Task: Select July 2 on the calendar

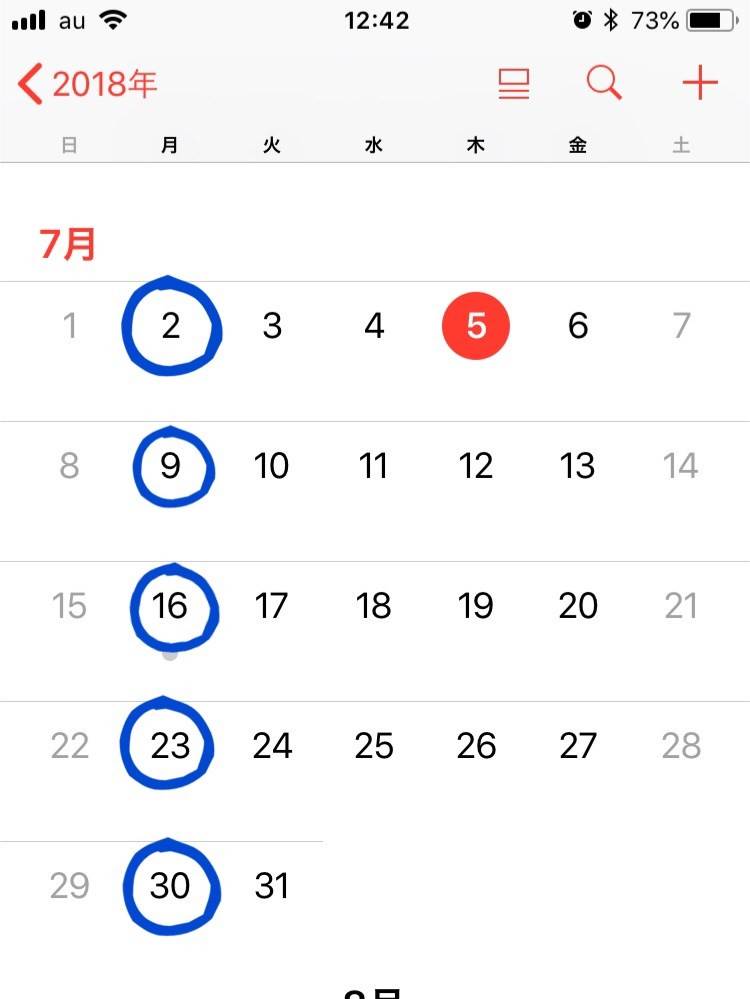Action: pyautogui.click(x=171, y=326)
